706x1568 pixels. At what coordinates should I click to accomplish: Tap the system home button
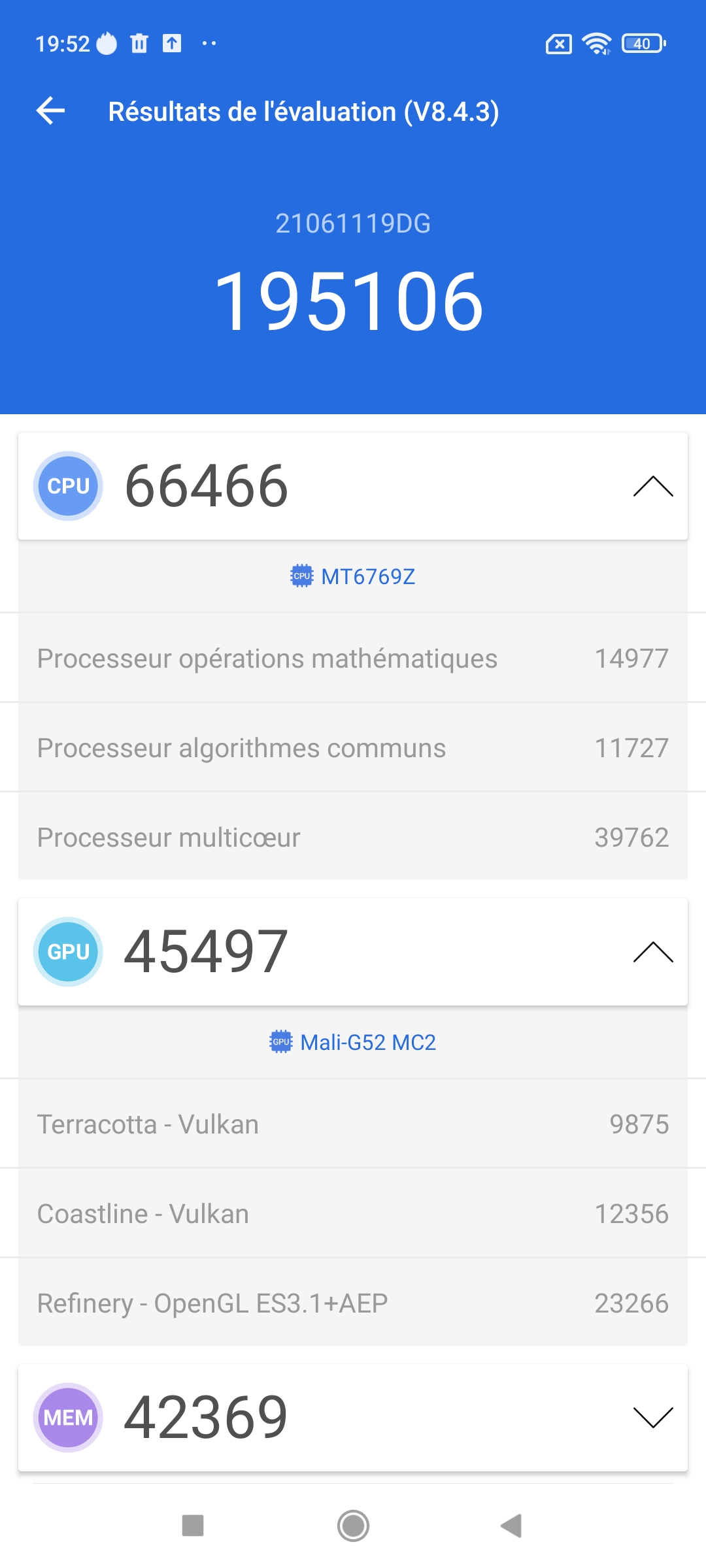point(353,1526)
